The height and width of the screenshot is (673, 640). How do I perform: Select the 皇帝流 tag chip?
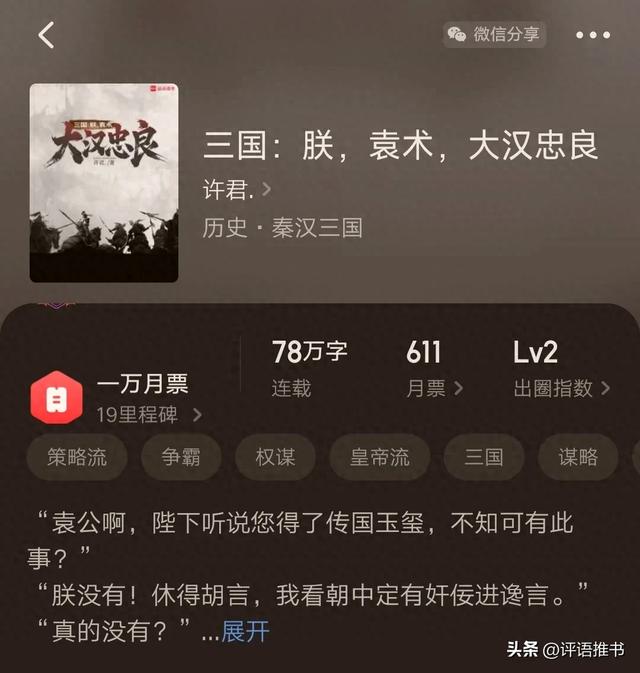coord(379,457)
